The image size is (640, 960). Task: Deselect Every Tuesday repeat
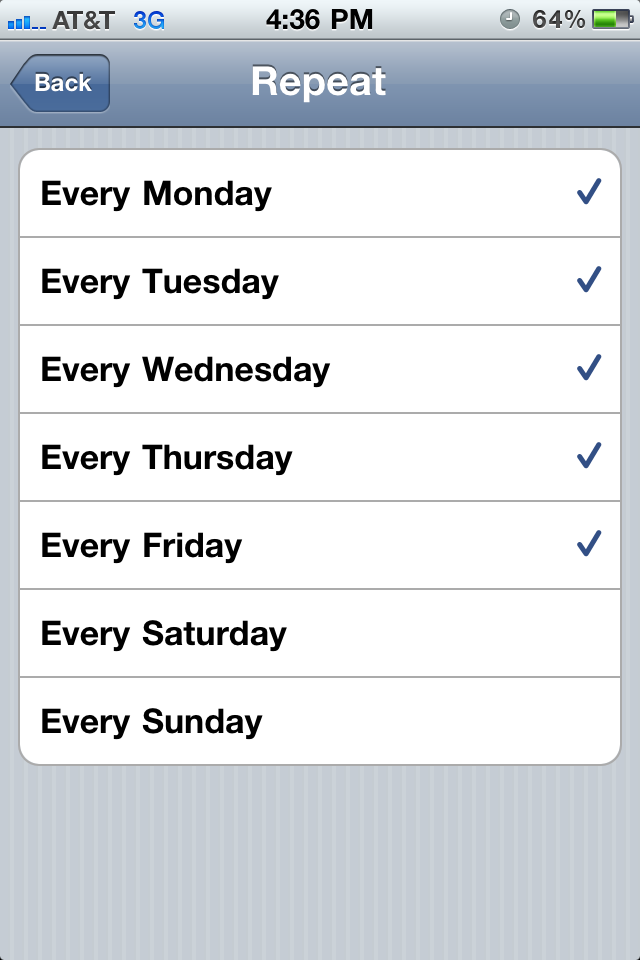click(x=320, y=282)
